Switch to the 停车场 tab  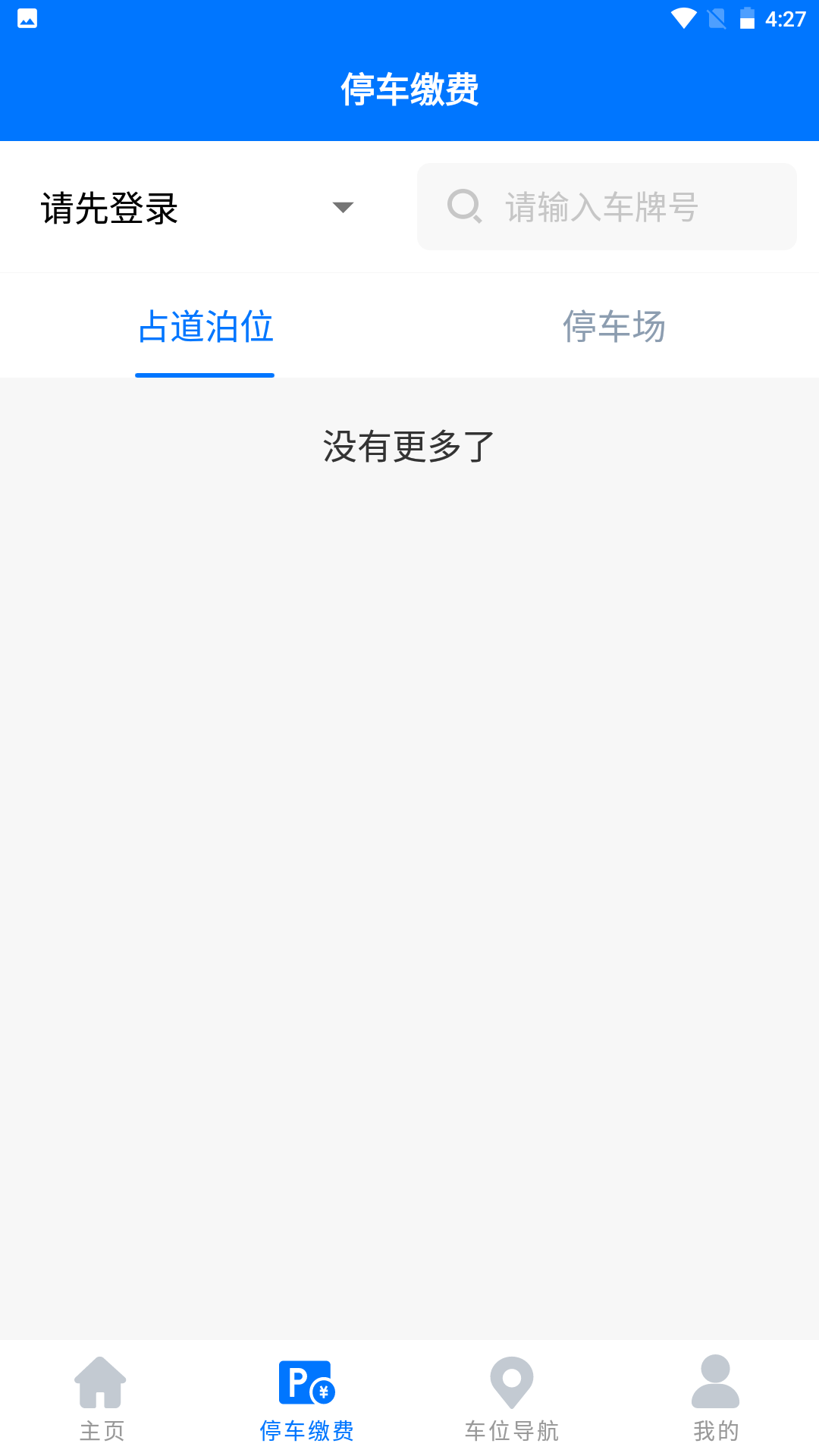[x=613, y=327]
